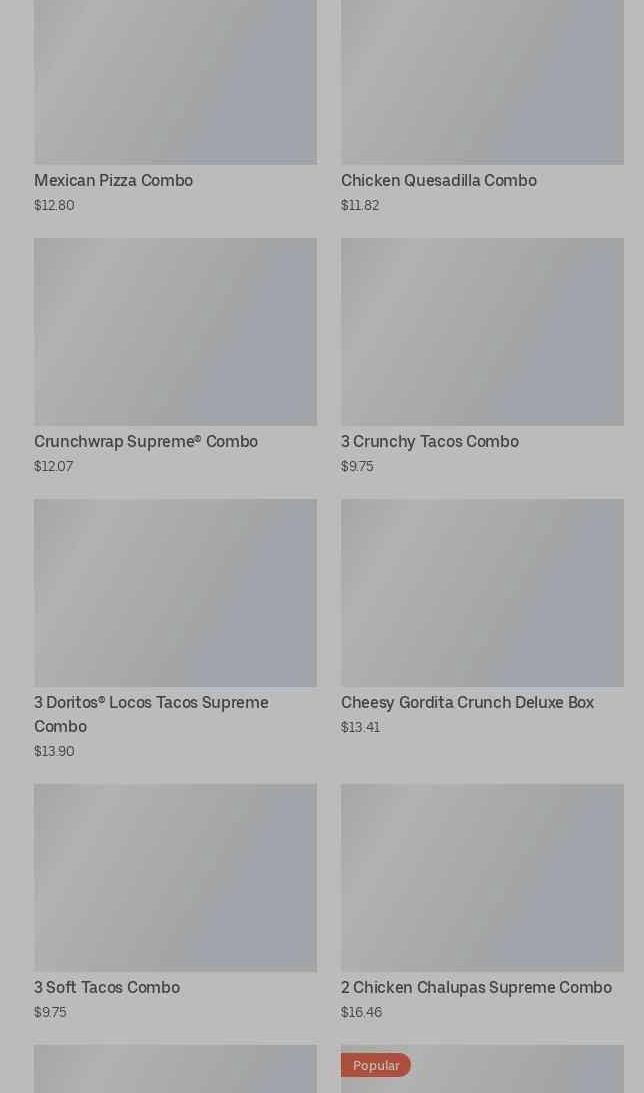Open Cheesy Gordita Crunch Deluxe Box
This screenshot has height=1093, width=644.
coord(482,593)
